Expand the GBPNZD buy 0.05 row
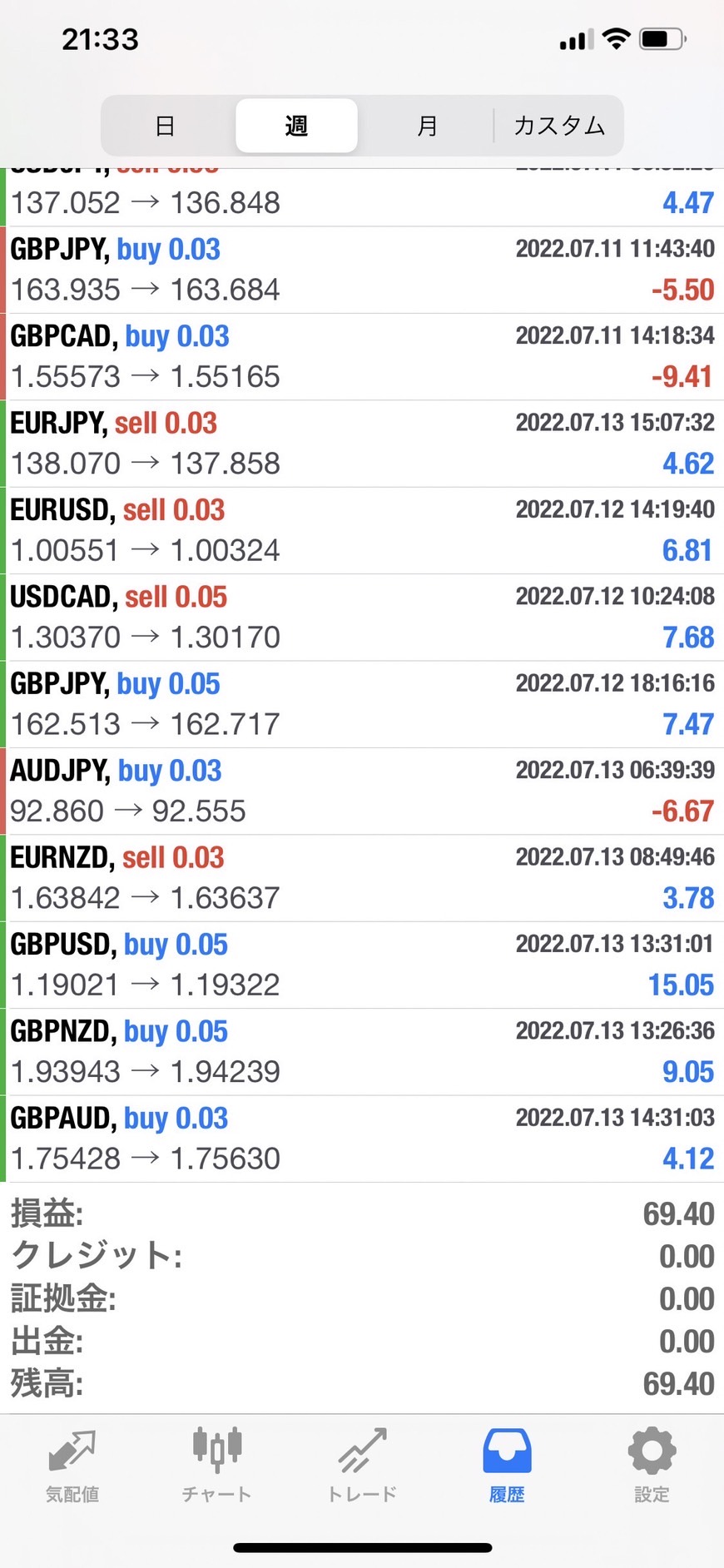Image resolution: width=724 pixels, height=1568 pixels. click(362, 1052)
